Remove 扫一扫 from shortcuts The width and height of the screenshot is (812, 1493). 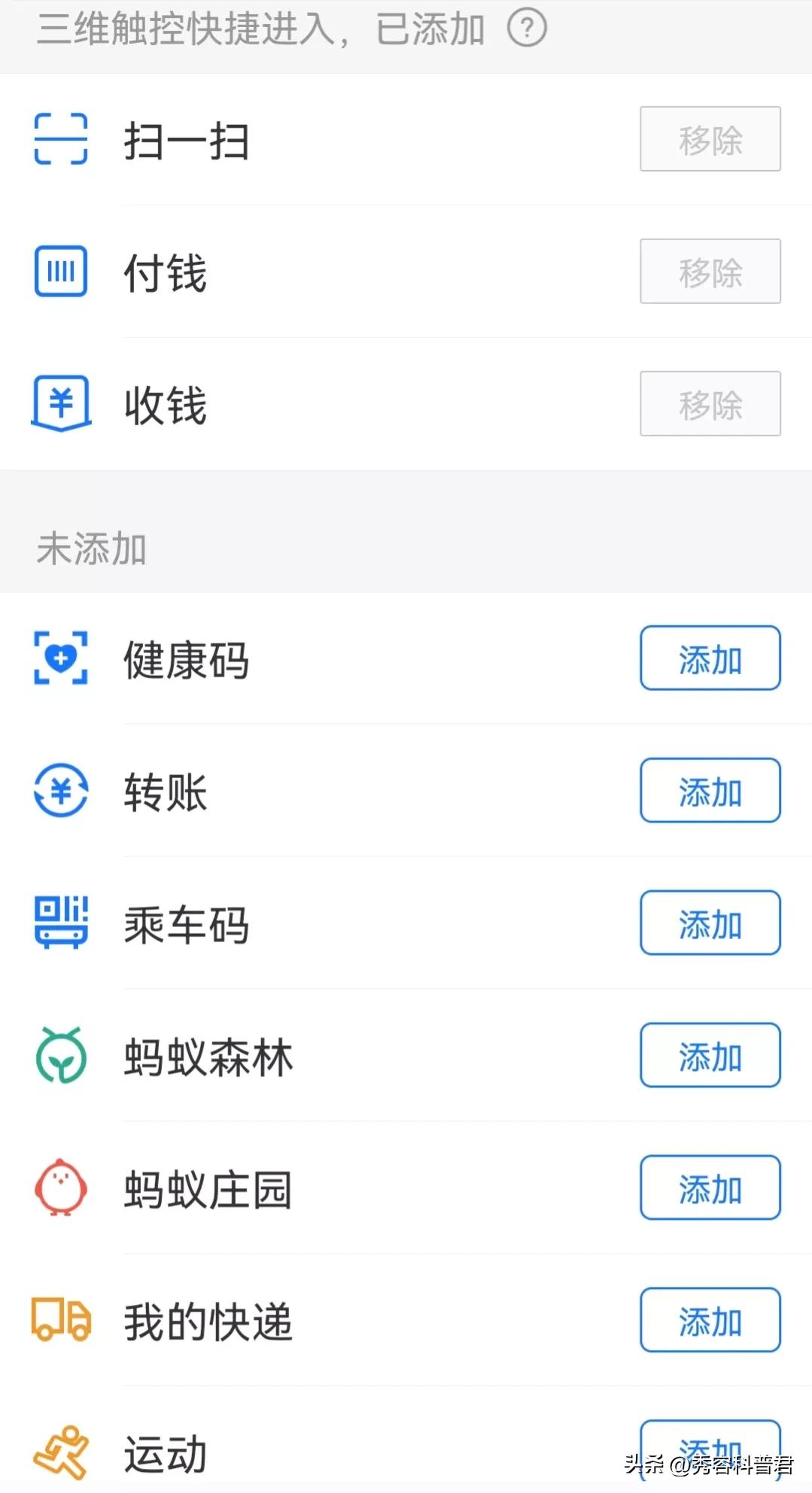point(709,139)
